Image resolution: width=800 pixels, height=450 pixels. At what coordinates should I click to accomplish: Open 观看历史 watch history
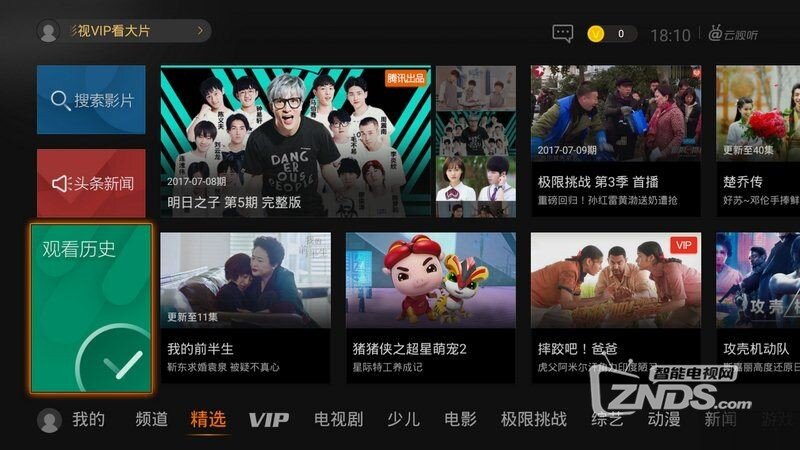(x=91, y=308)
